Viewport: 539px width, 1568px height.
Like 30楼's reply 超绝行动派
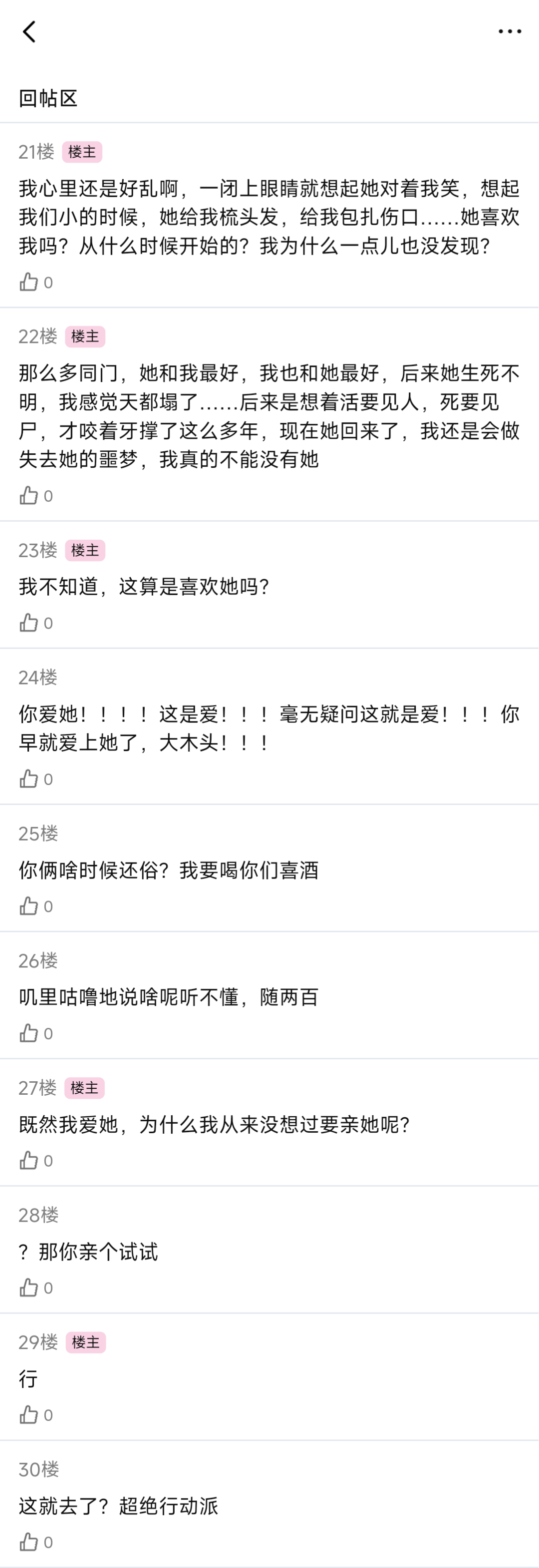[28, 1542]
